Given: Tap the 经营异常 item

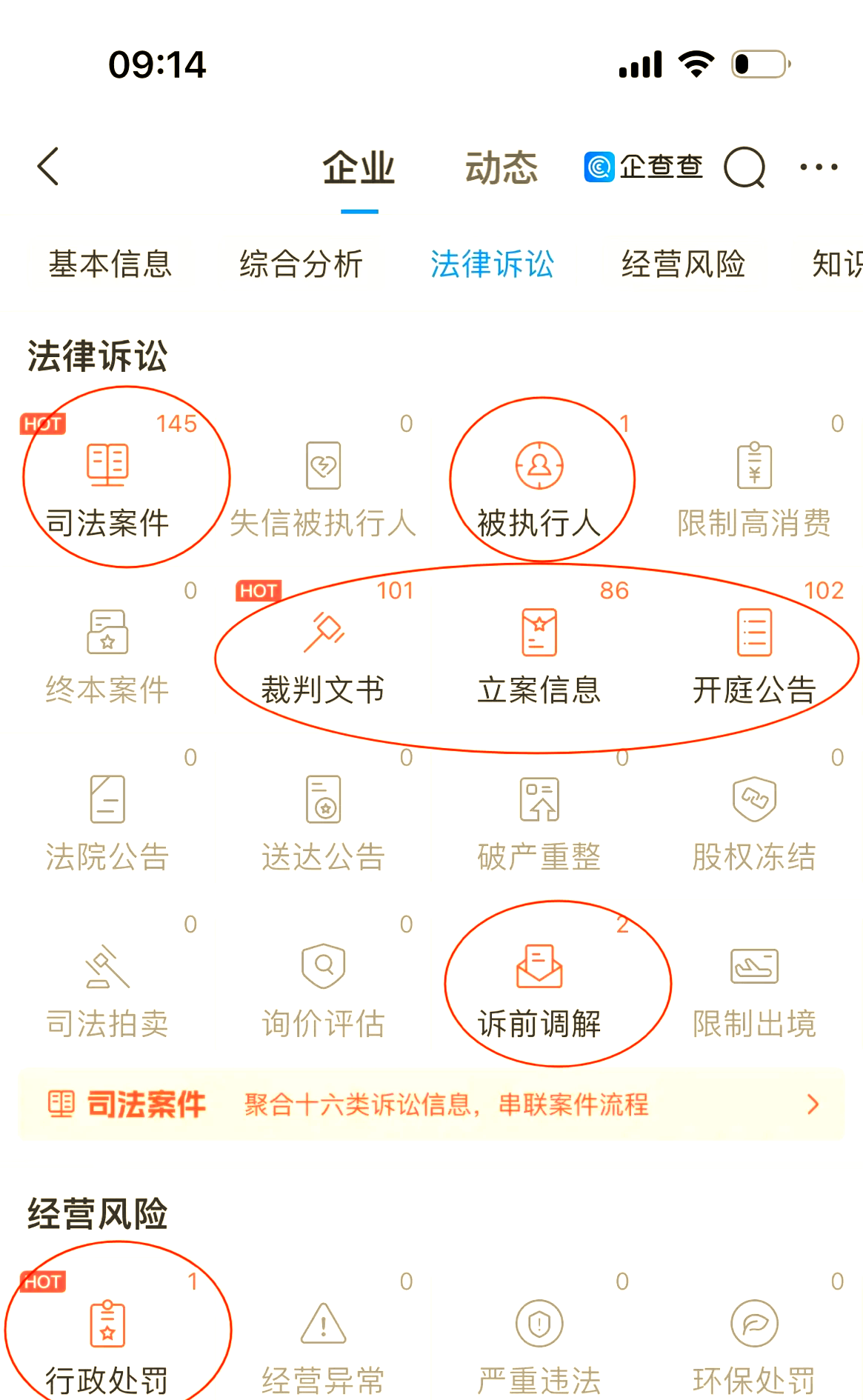Looking at the screenshot, I should (x=323, y=1342).
